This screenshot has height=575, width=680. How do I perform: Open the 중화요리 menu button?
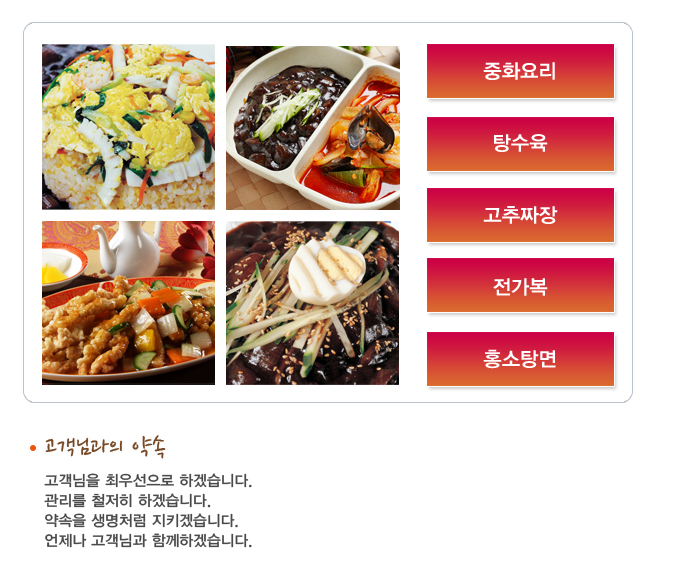[x=520, y=71]
